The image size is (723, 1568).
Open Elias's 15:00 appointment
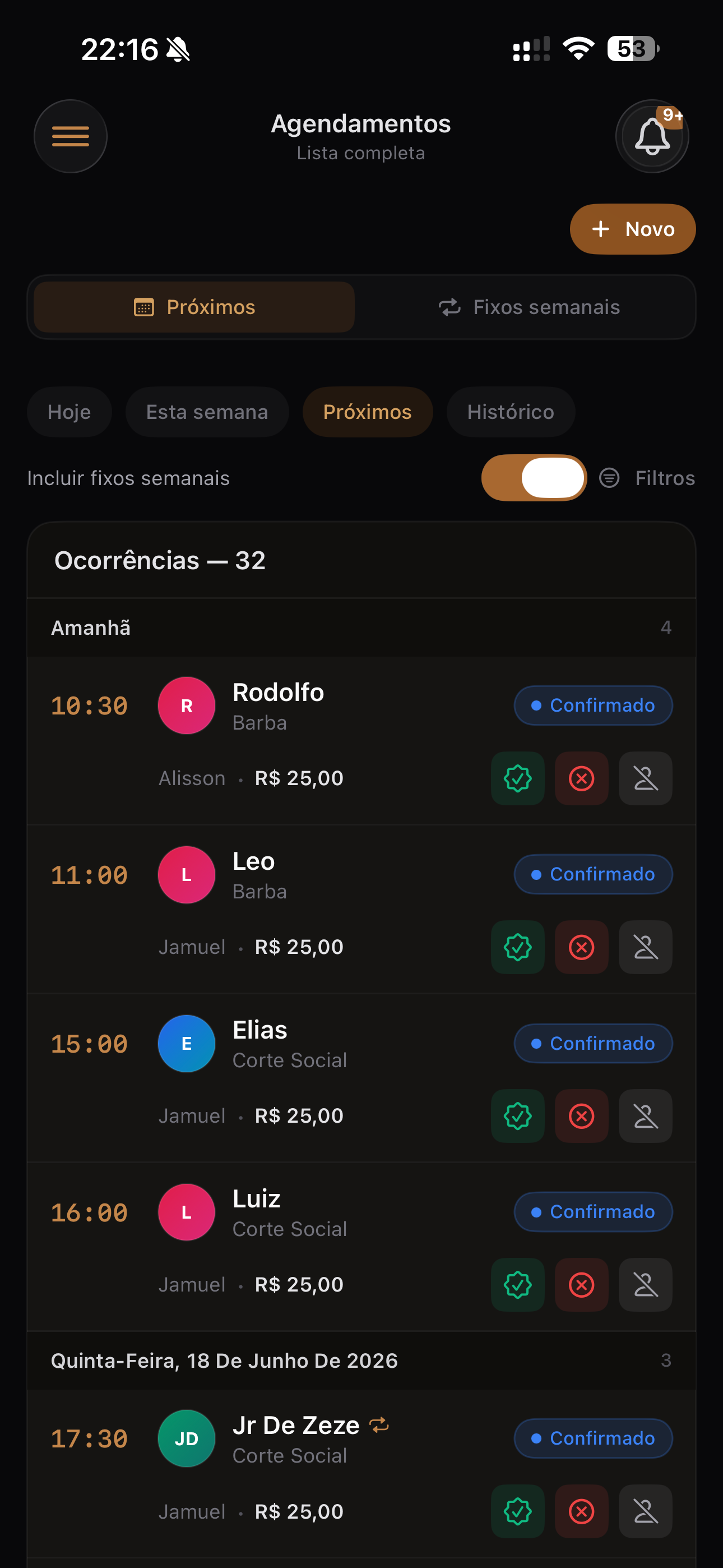coord(361,1078)
